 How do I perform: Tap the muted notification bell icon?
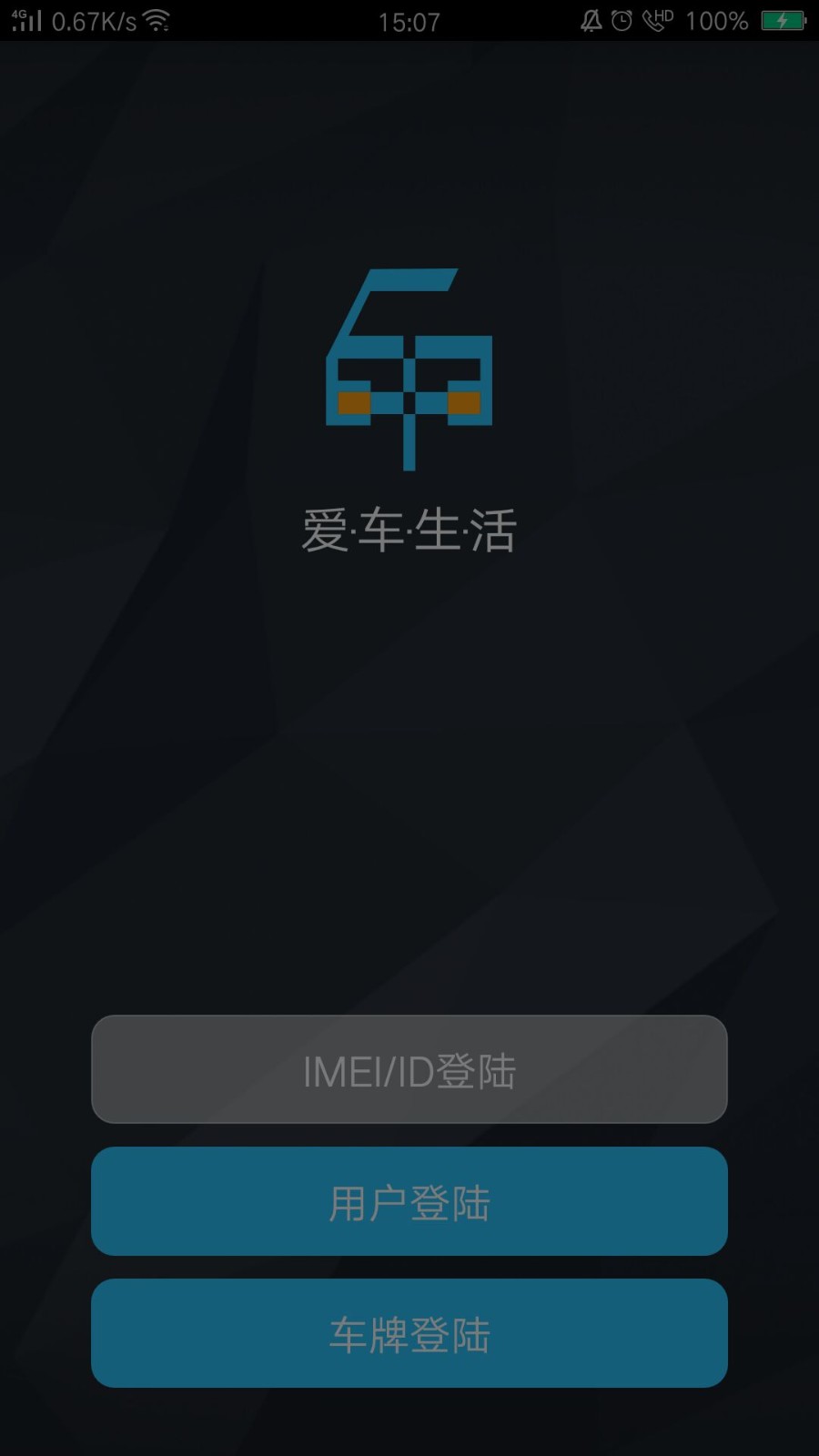[591, 20]
